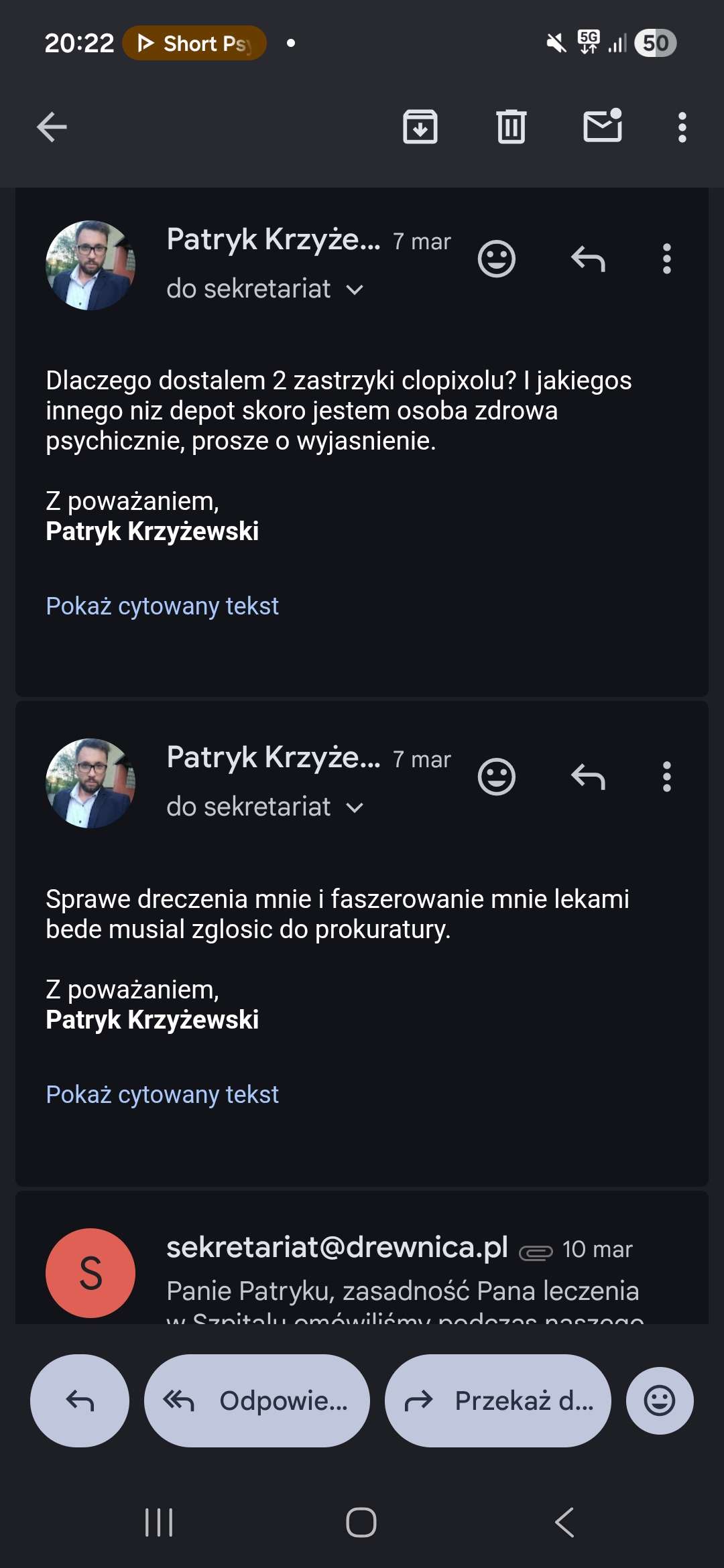Viewport: 724px width, 1568px height.
Task: Show quoted text under the prokuratury message
Action: click(x=162, y=1094)
